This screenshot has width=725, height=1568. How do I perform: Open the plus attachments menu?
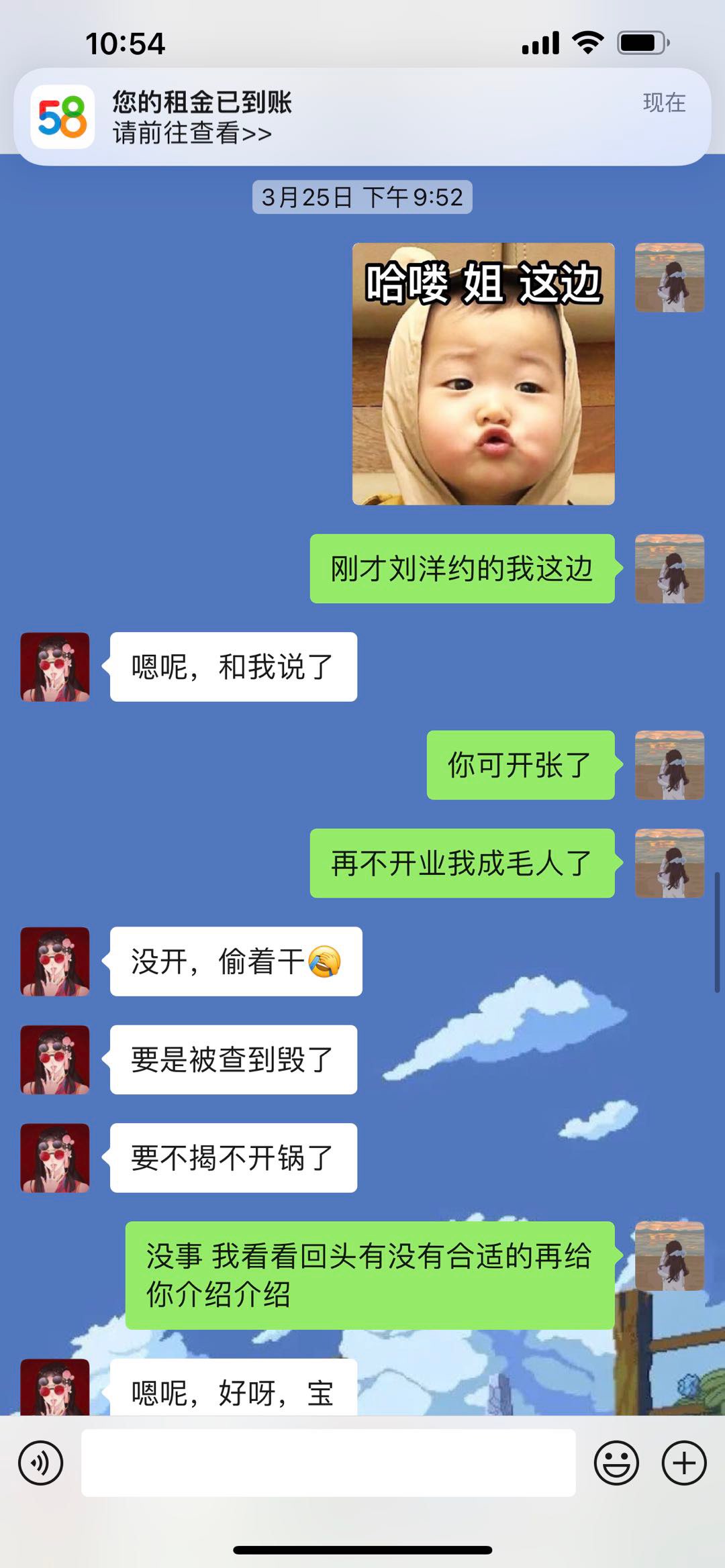684,1463
